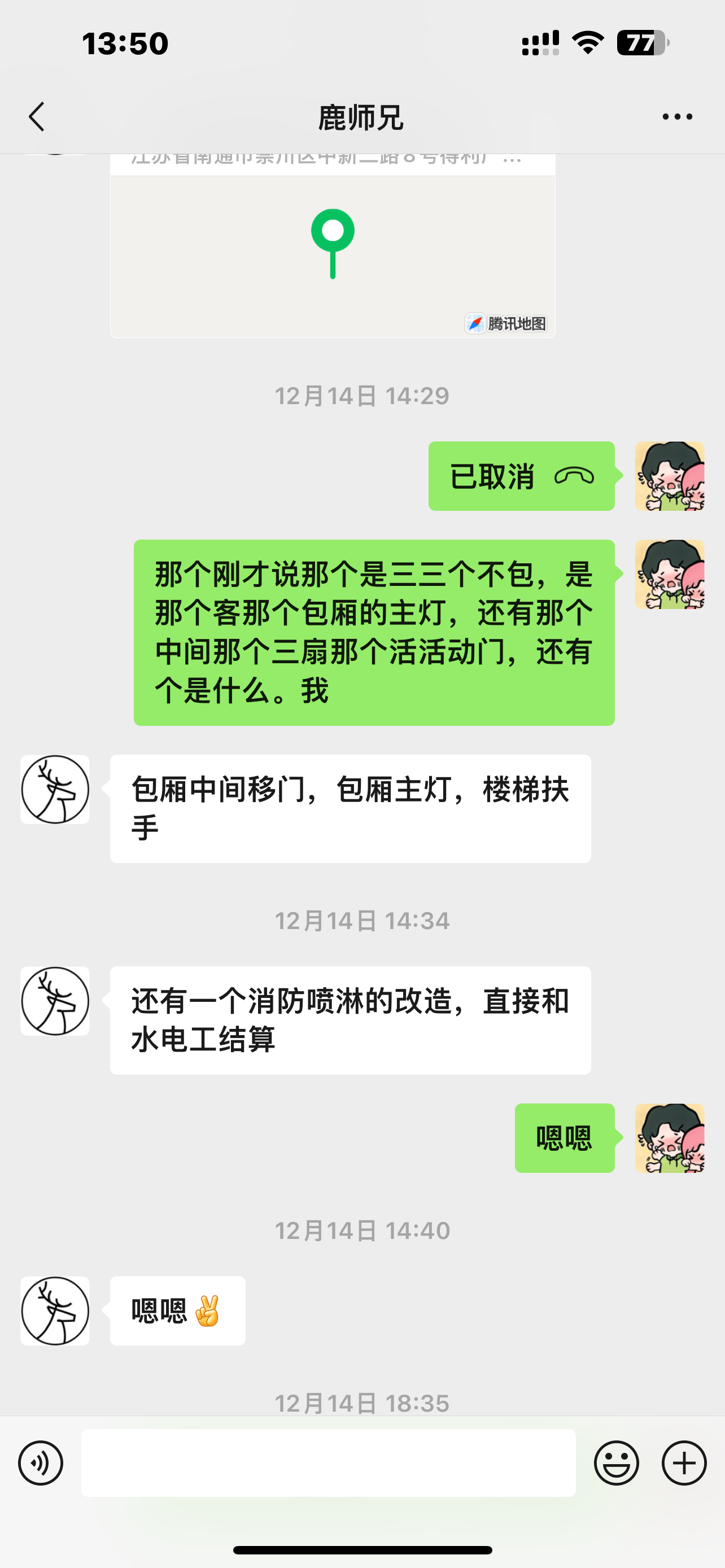Tap the 已取消 cancelled call bubble
Image resolution: width=725 pixels, height=1568 pixels.
(521, 476)
